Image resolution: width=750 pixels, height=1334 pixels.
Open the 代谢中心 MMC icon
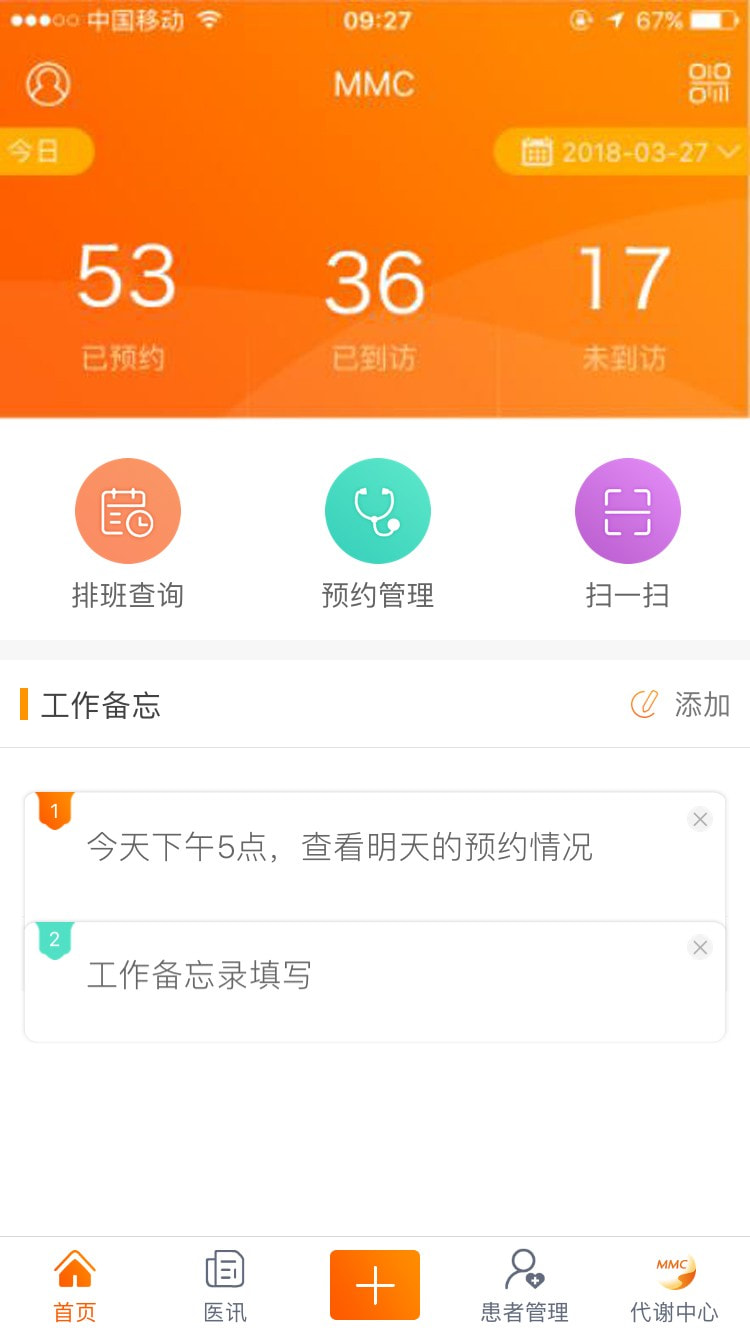click(676, 1272)
